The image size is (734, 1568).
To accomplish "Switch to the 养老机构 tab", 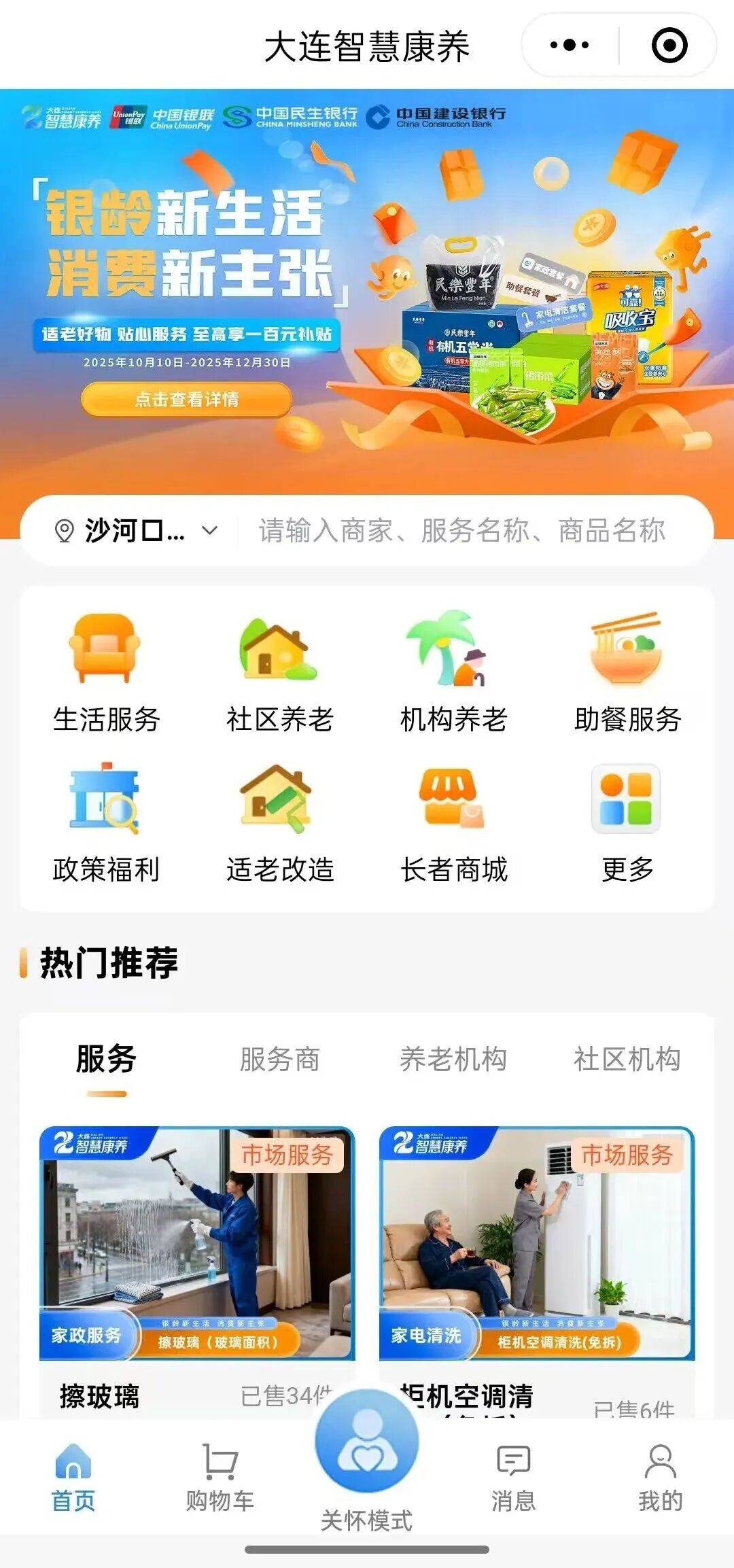I will 453,1059.
